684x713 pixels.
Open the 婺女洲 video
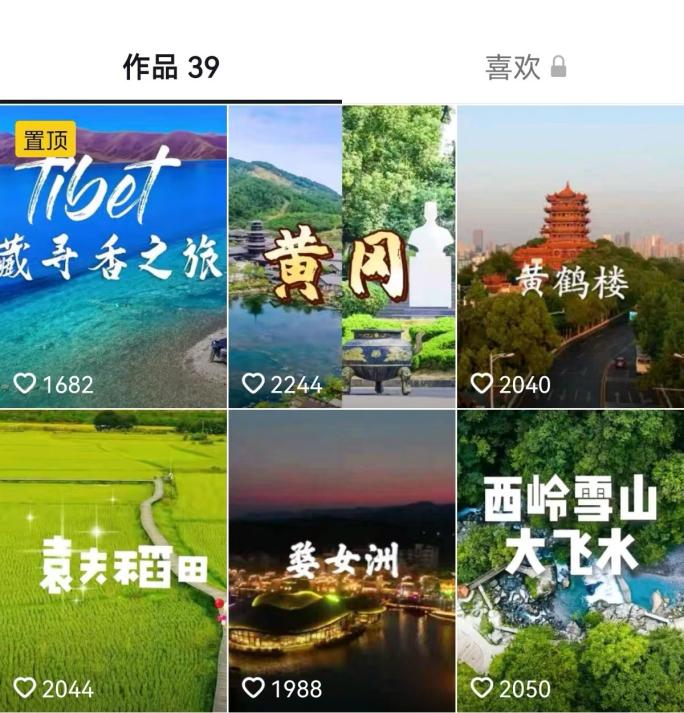[x=342, y=560]
